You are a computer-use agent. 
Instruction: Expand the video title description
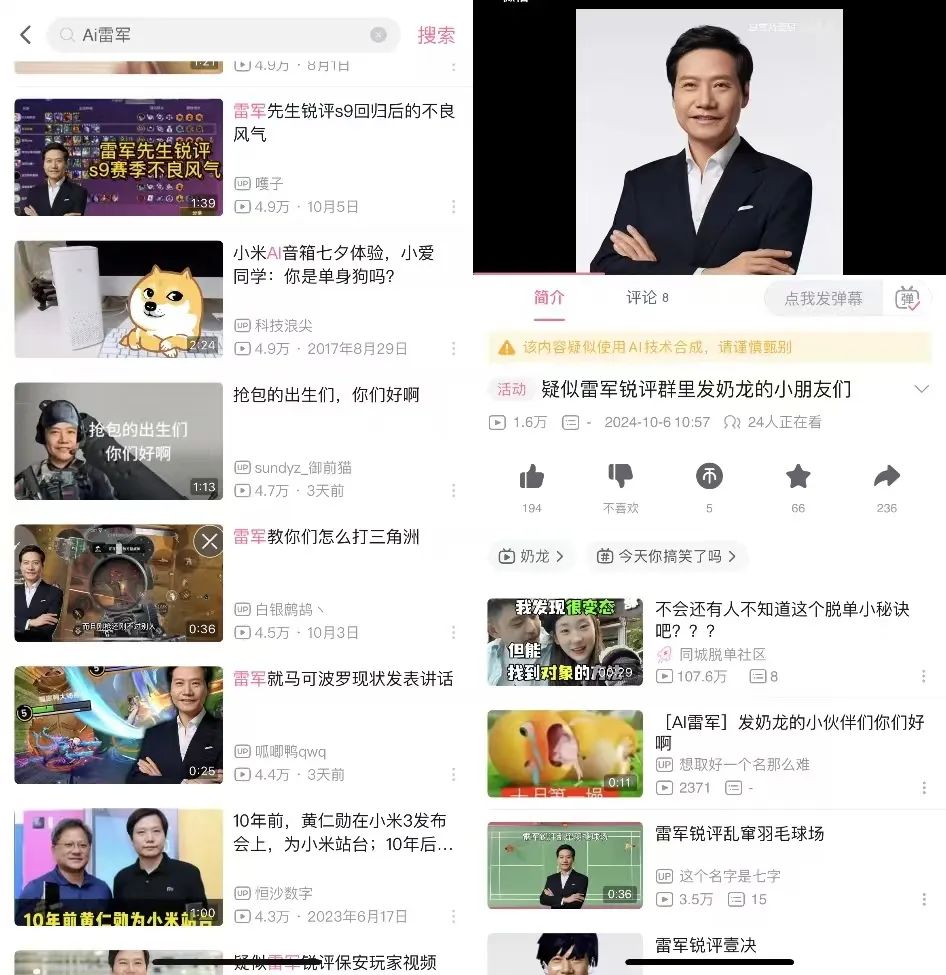[x=921, y=389]
